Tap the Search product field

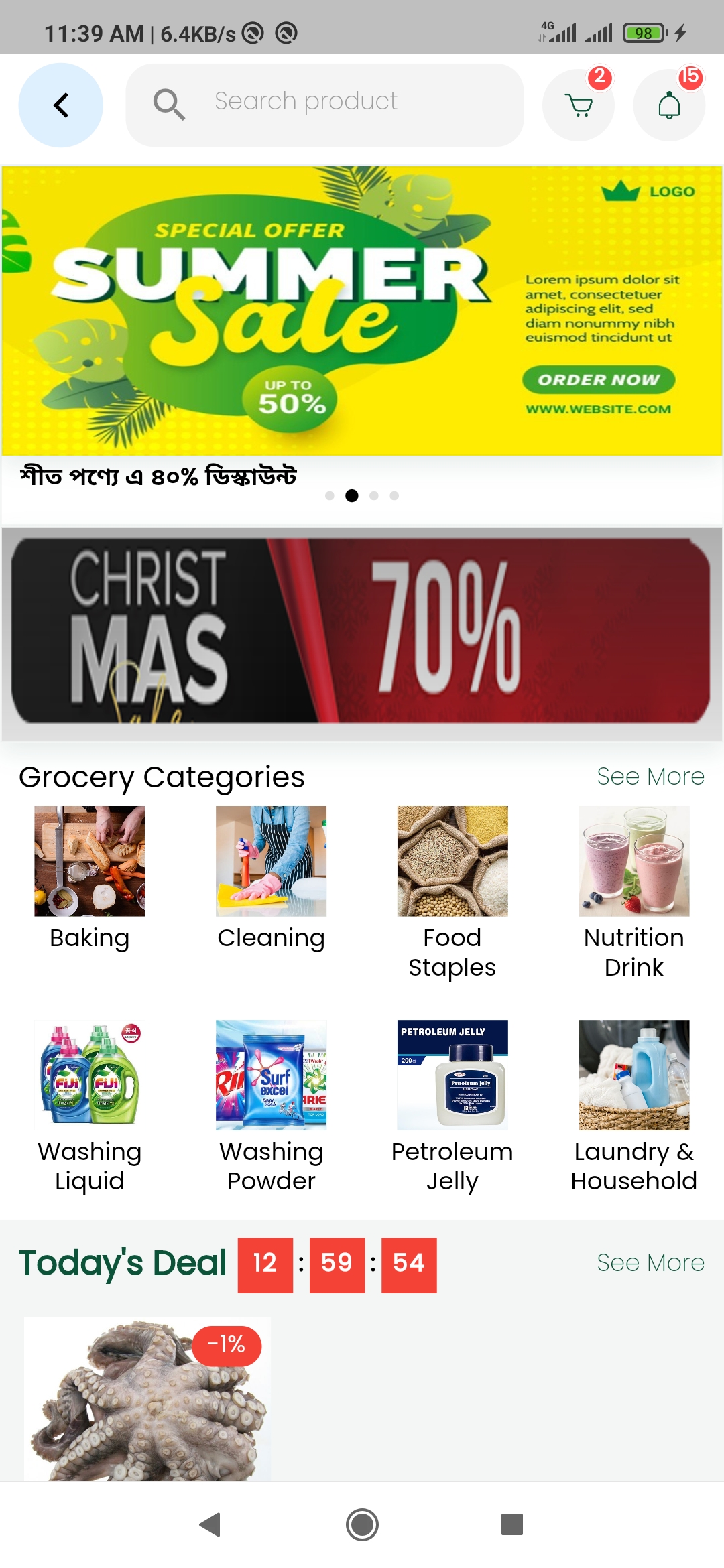pos(324,105)
